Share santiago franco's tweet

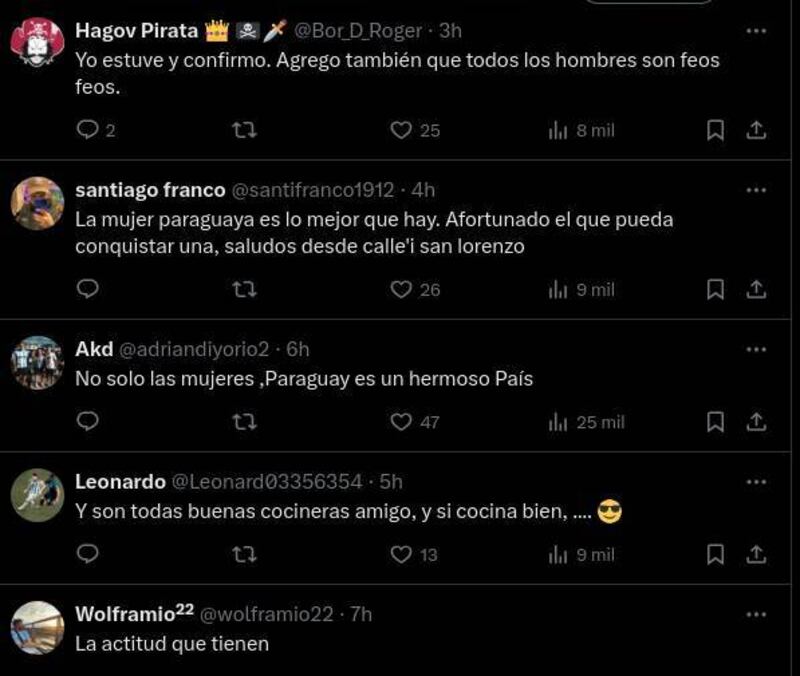point(757,289)
